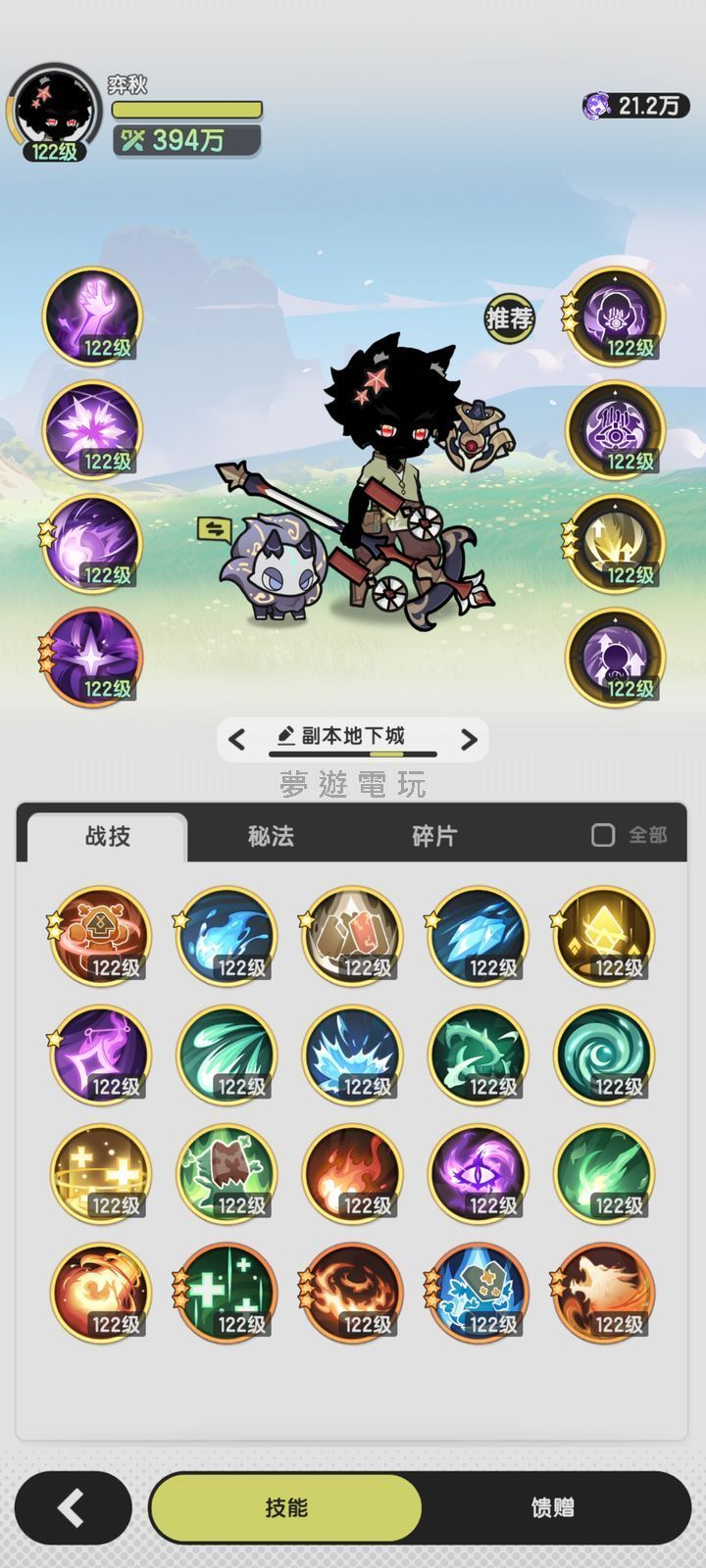Viewport: 706px width, 1568px height.
Task: Switch to the 馈赠 tab
Action: [x=552, y=1508]
